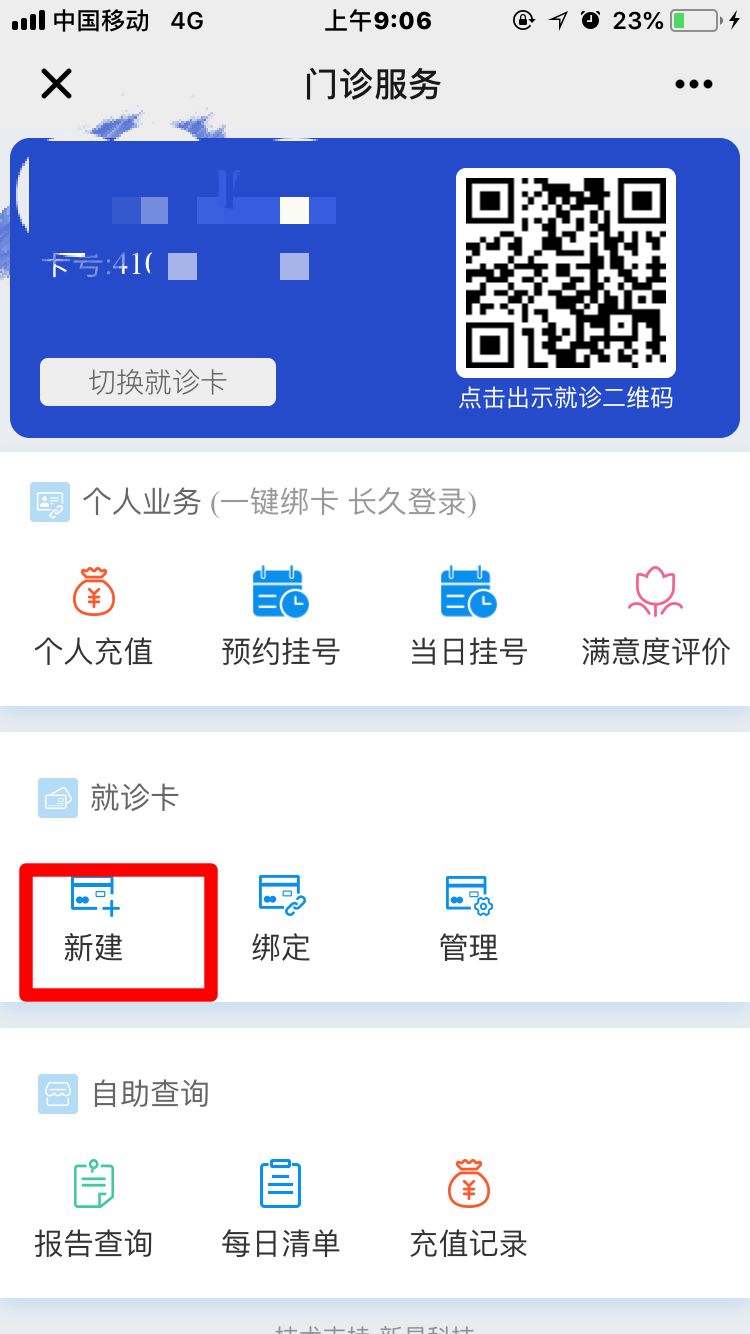Create a new card via 新建

(x=94, y=920)
